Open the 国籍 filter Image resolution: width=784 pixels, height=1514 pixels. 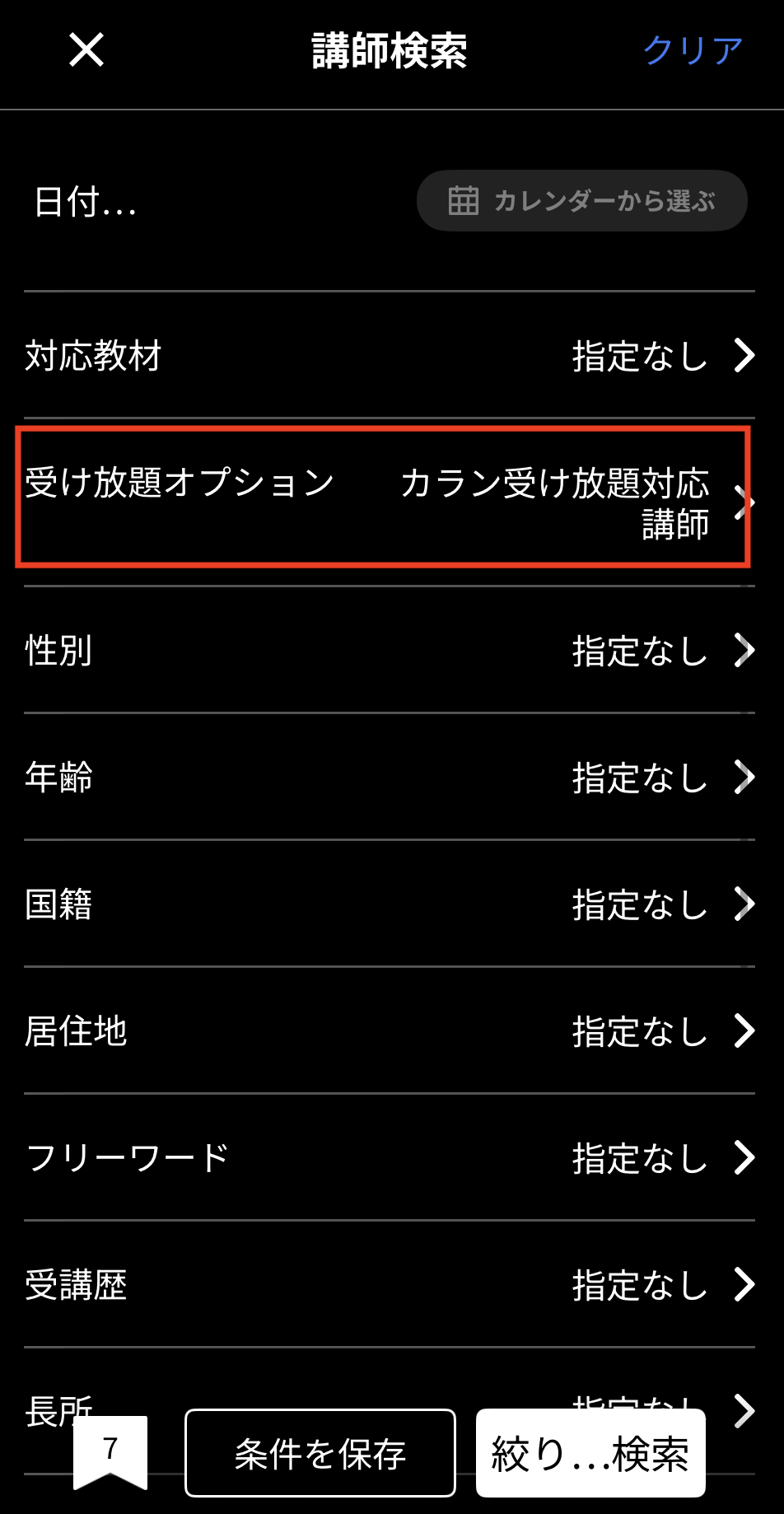coord(390,904)
